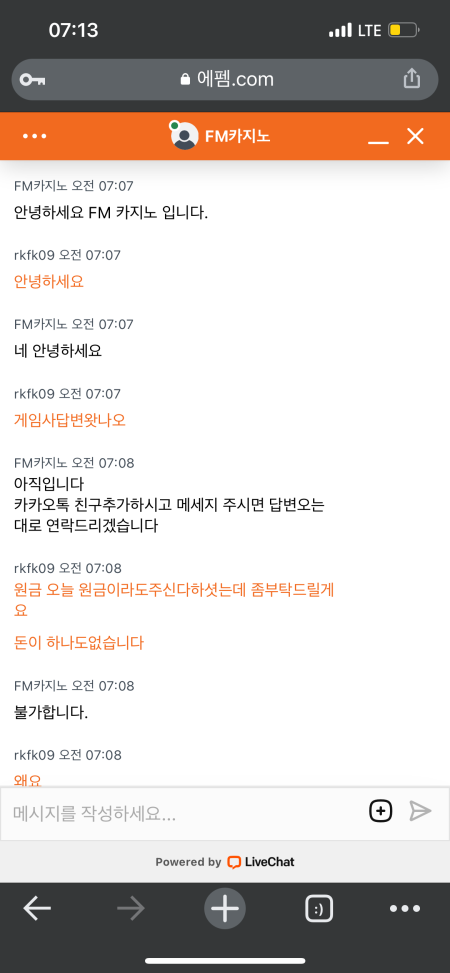Viewport: 450px width, 973px height.
Task: Close the FM카지노 live chat
Action: click(415, 136)
